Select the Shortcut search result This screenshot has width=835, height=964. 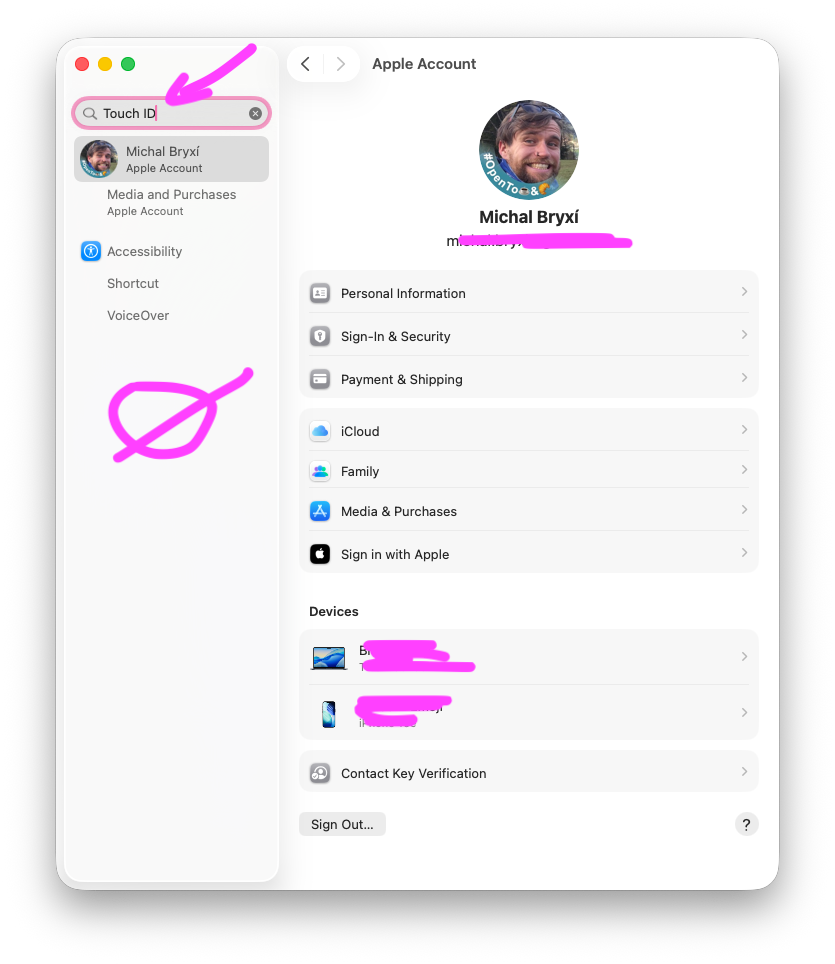pos(133,284)
